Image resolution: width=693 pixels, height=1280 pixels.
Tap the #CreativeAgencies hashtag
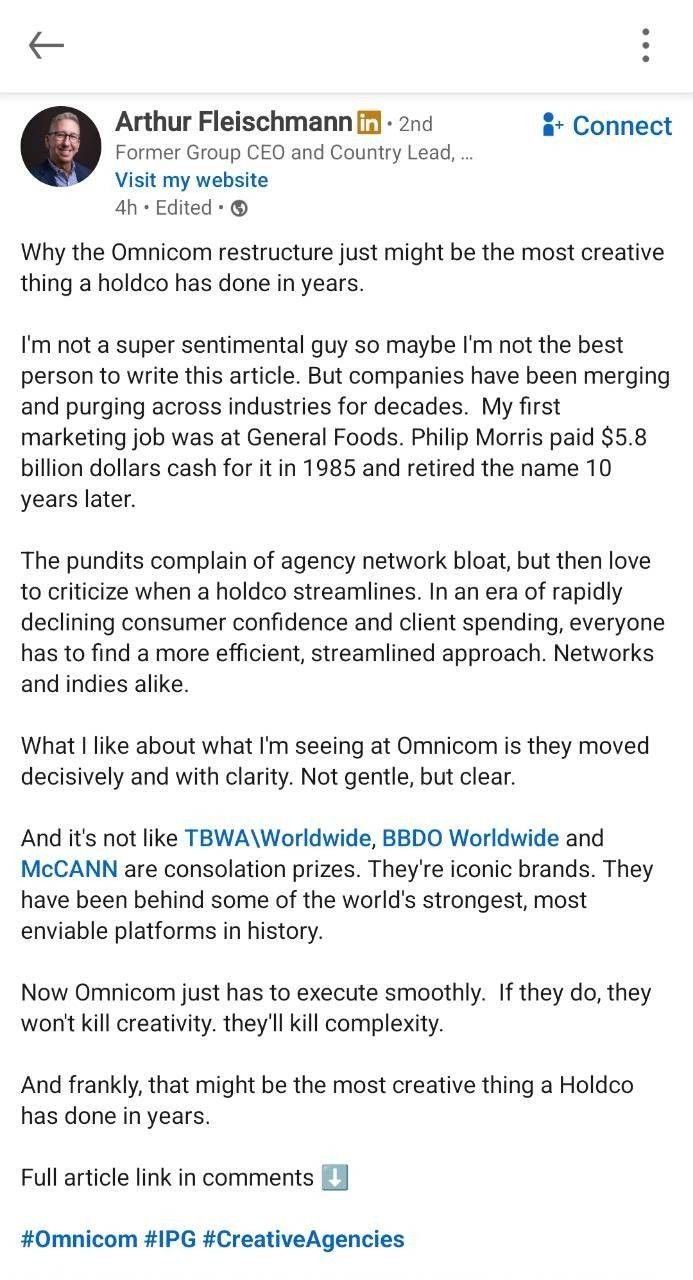coord(304,1239)
